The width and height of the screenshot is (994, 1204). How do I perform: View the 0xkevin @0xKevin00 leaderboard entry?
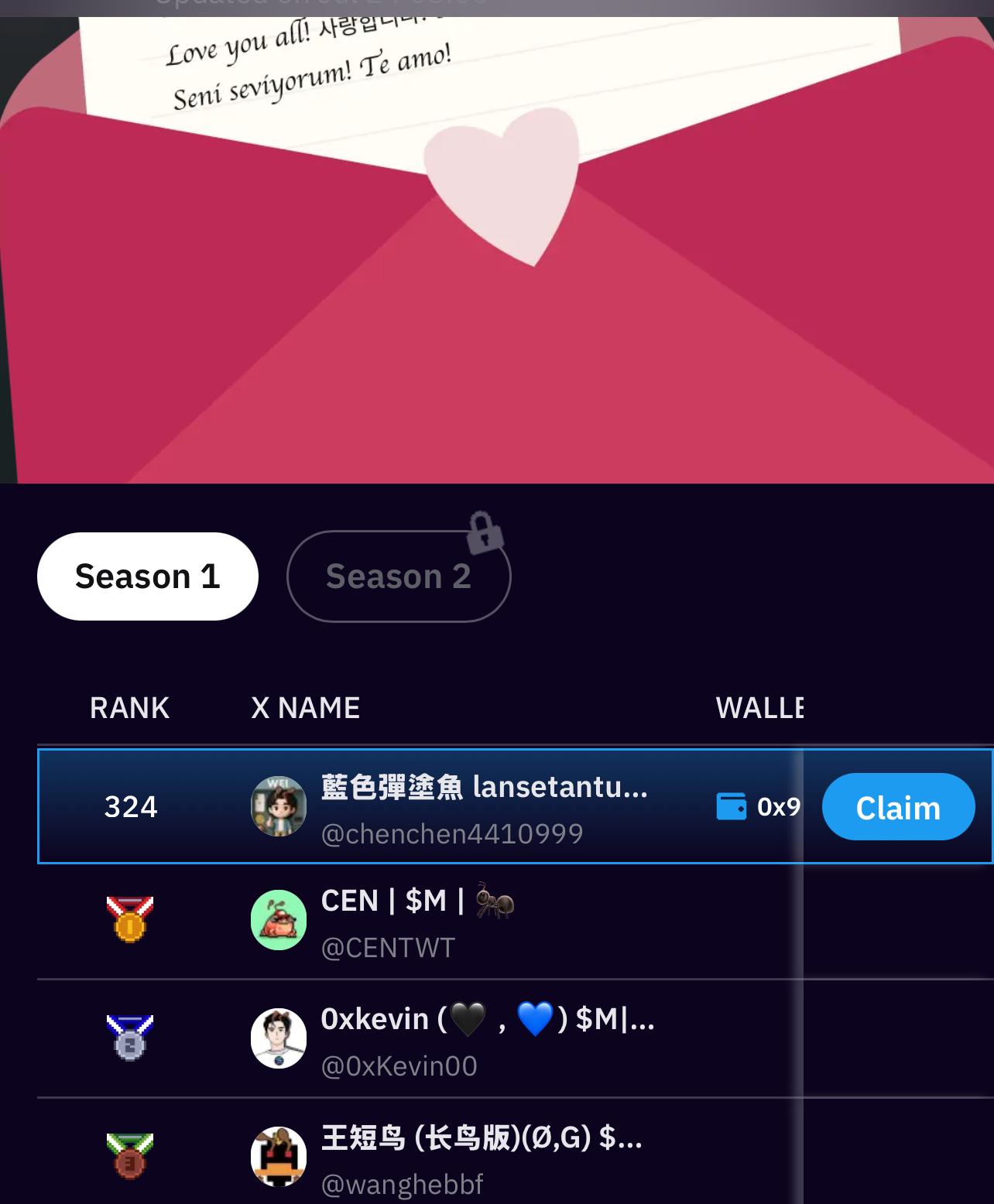pos(399,1040)
